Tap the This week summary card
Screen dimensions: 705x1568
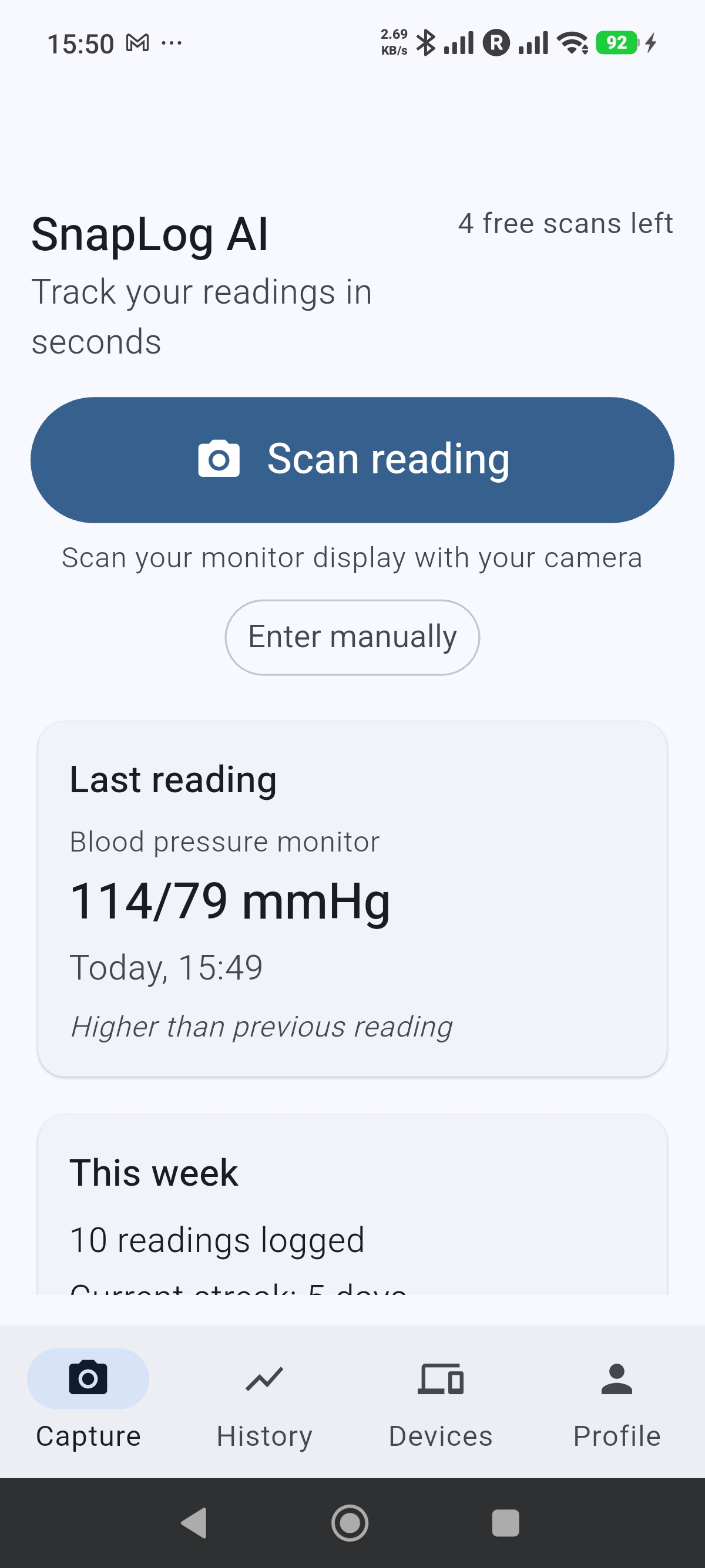352,1202
